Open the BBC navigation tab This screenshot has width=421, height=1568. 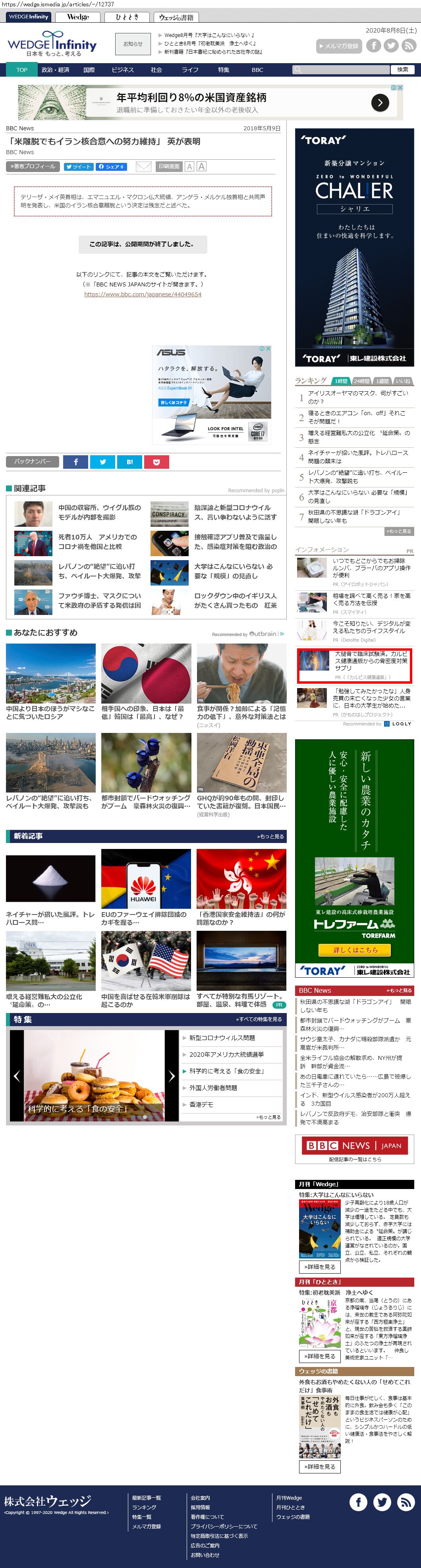tap(257, 70)
